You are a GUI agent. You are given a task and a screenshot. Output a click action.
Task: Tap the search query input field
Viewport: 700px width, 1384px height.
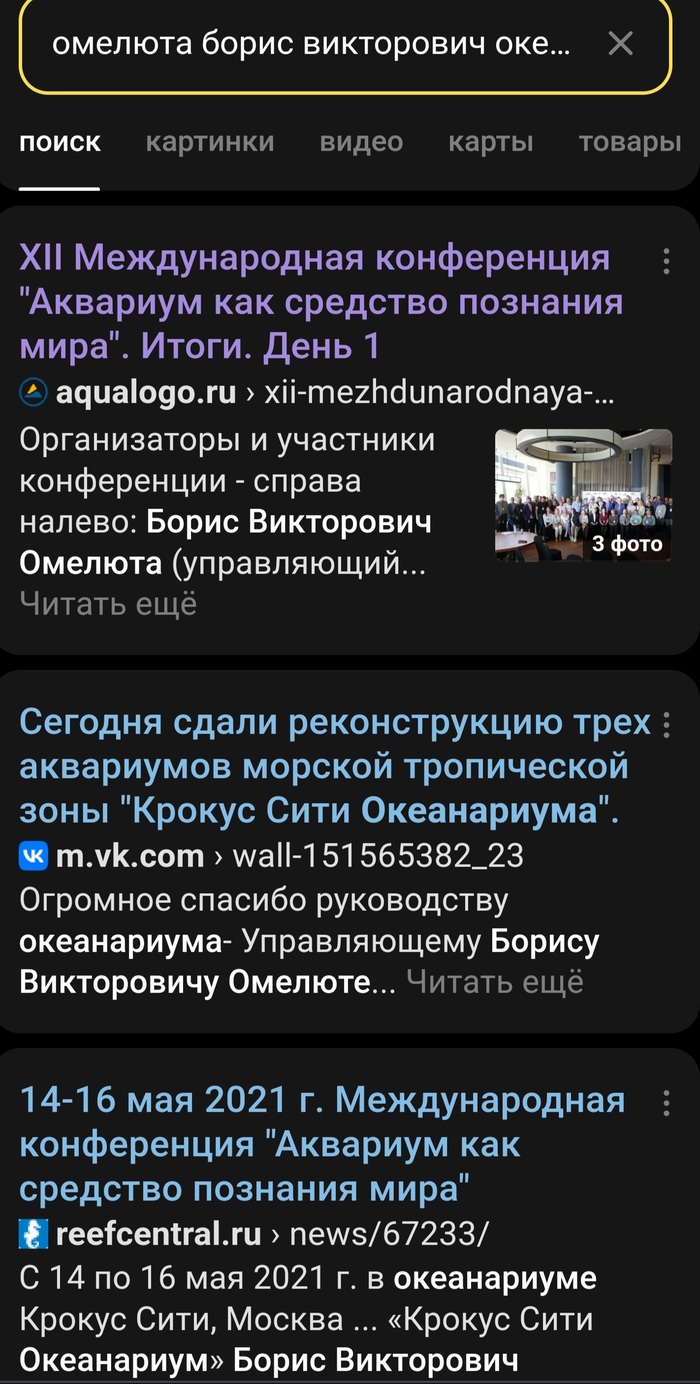(x=310, y=45)
